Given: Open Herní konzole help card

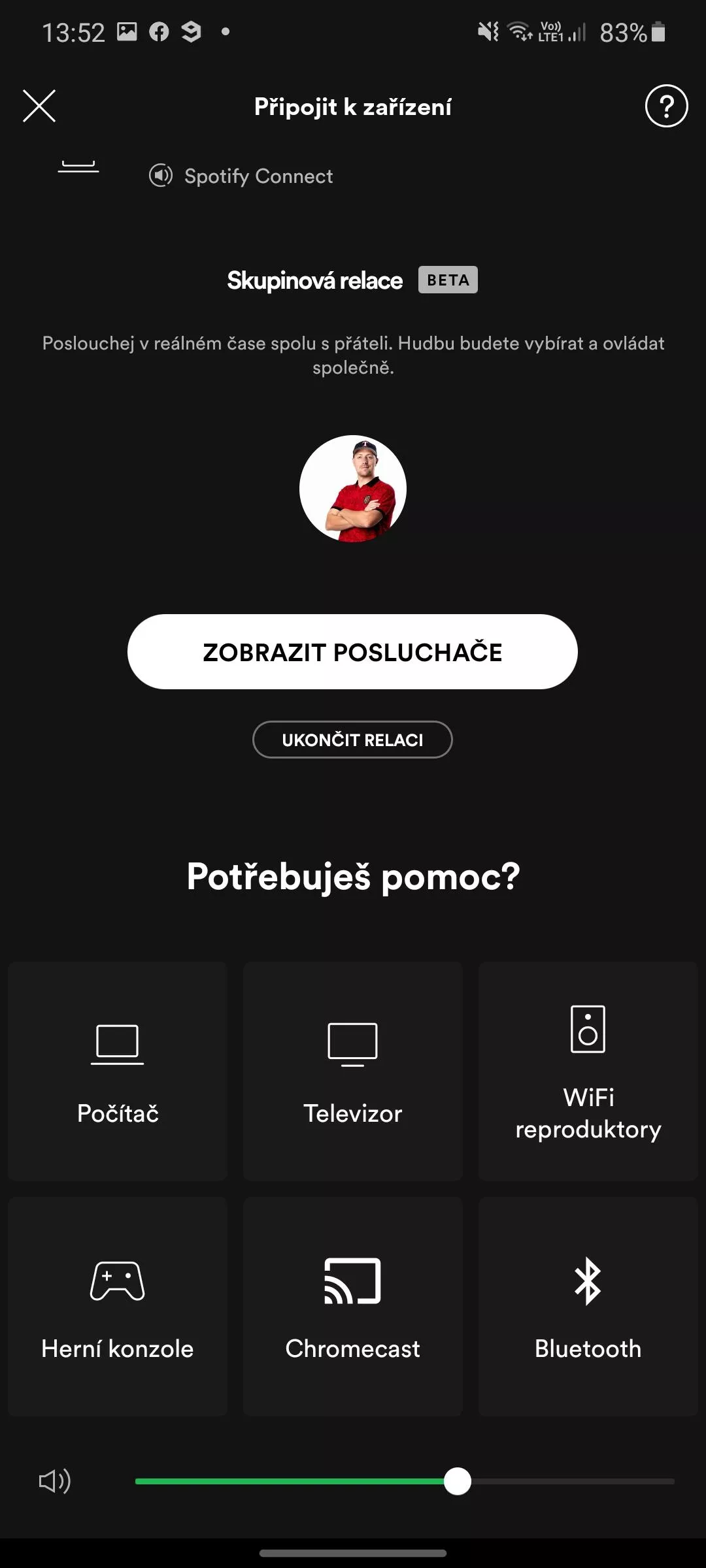Looking at the screenshot, I should click(118, 1306).
